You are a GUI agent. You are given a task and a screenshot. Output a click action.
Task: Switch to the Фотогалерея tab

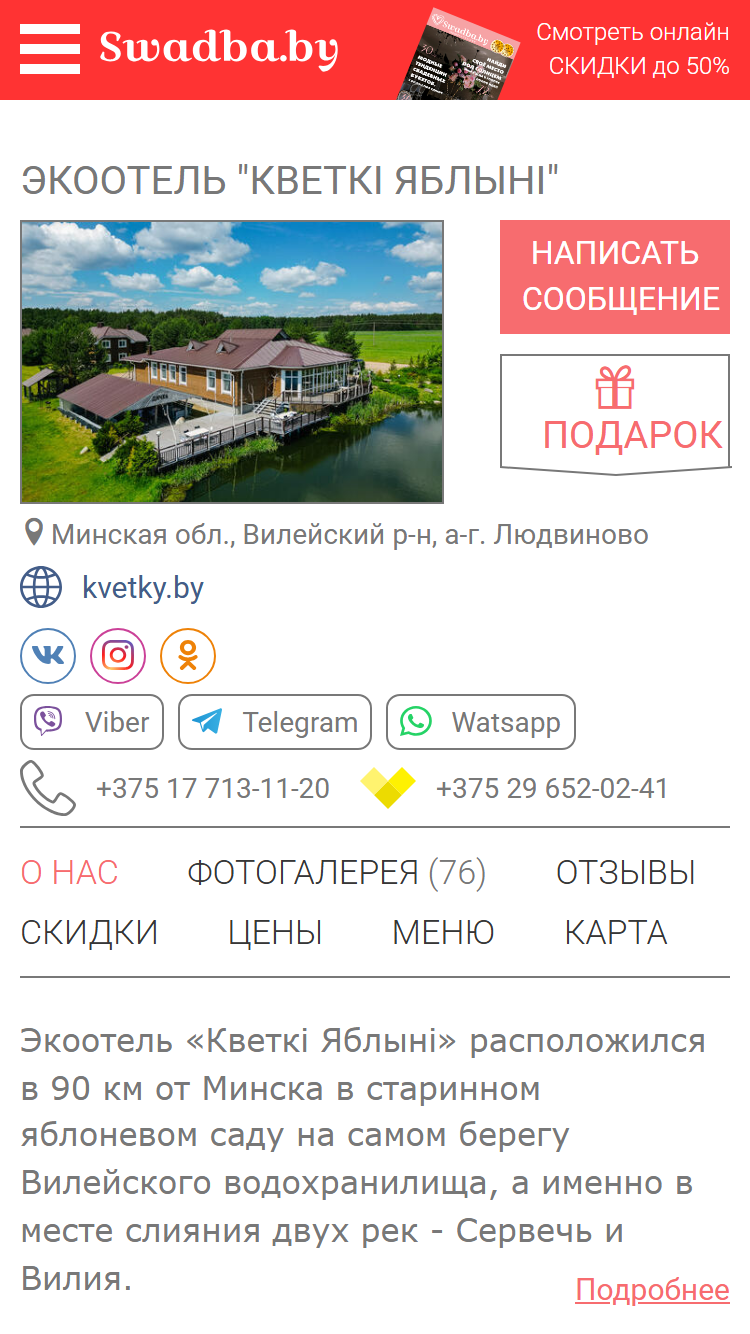[x=337, y=873]
